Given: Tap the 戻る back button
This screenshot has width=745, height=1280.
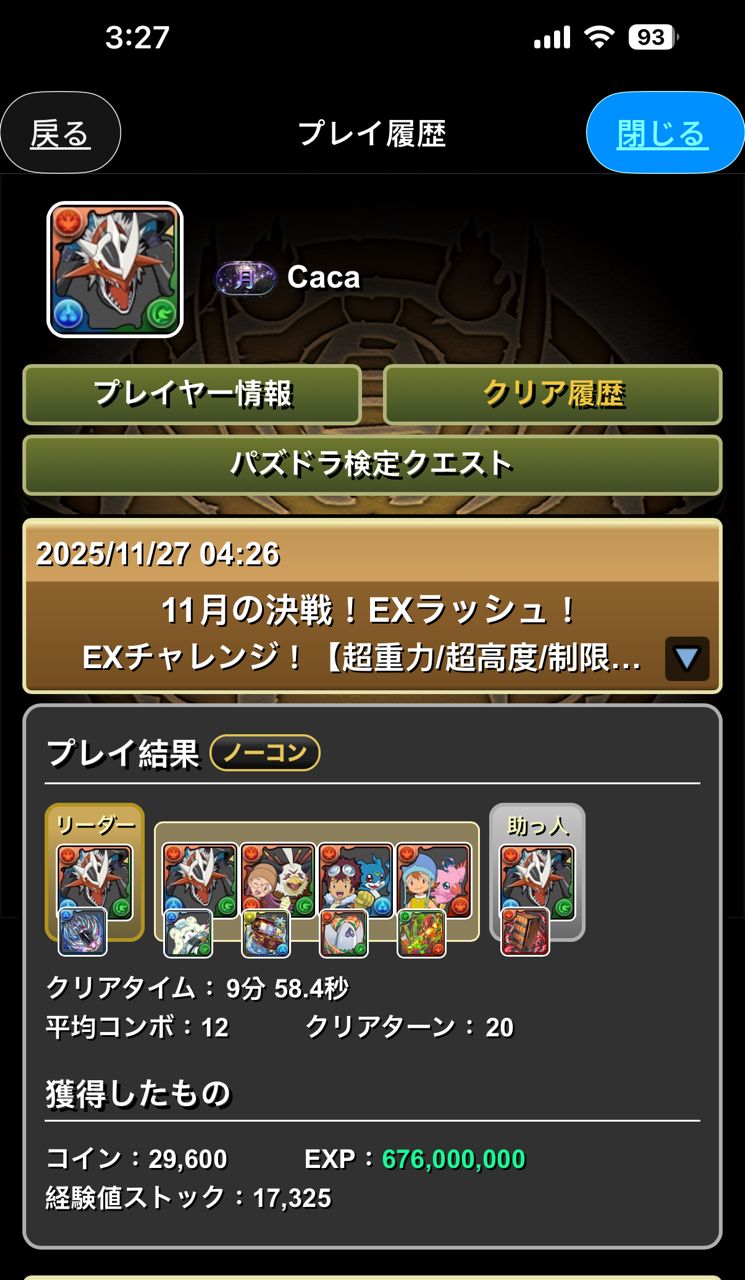Looking at the screenshot, I should [x=60, y=134].
